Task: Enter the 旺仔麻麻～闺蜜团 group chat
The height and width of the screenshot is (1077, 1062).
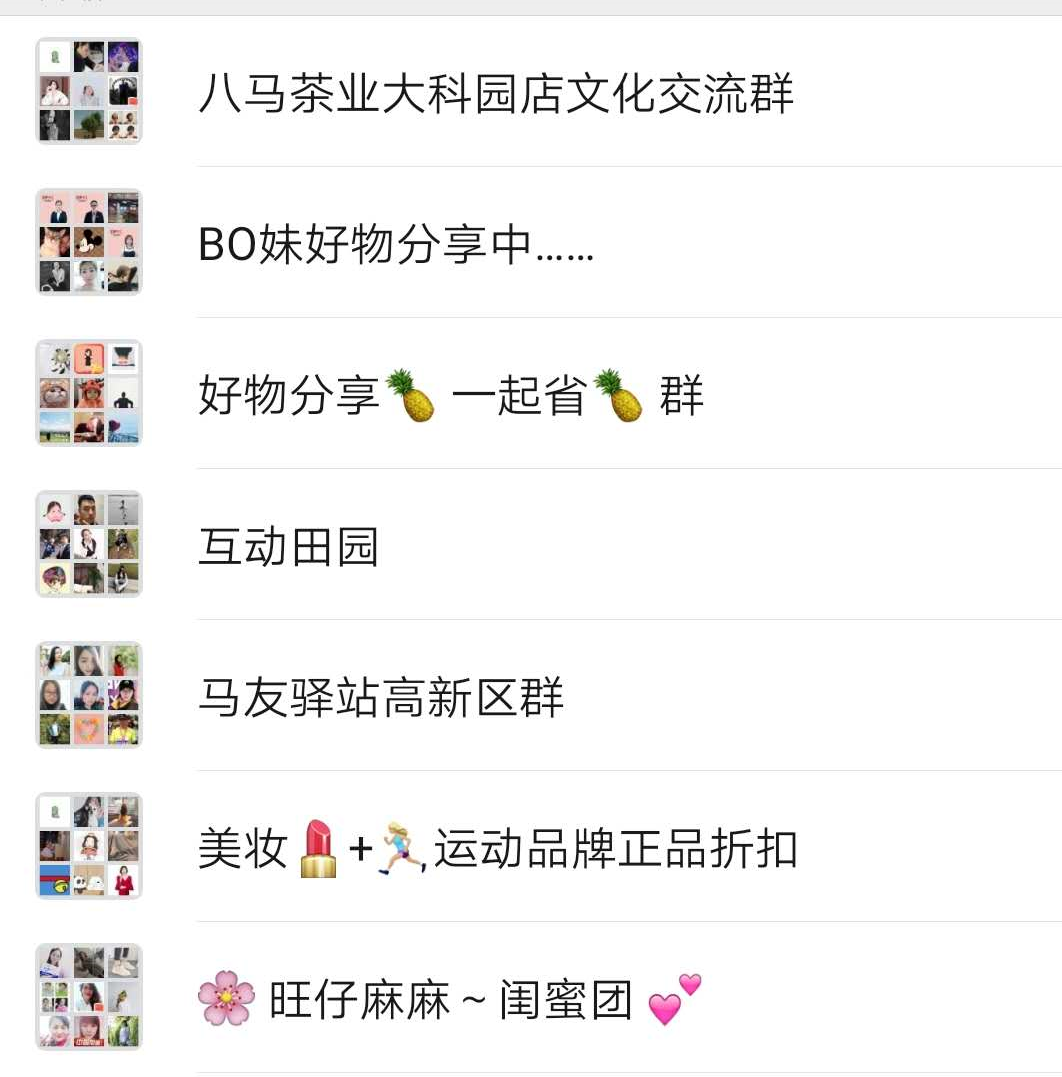Action: (450, 1000)
